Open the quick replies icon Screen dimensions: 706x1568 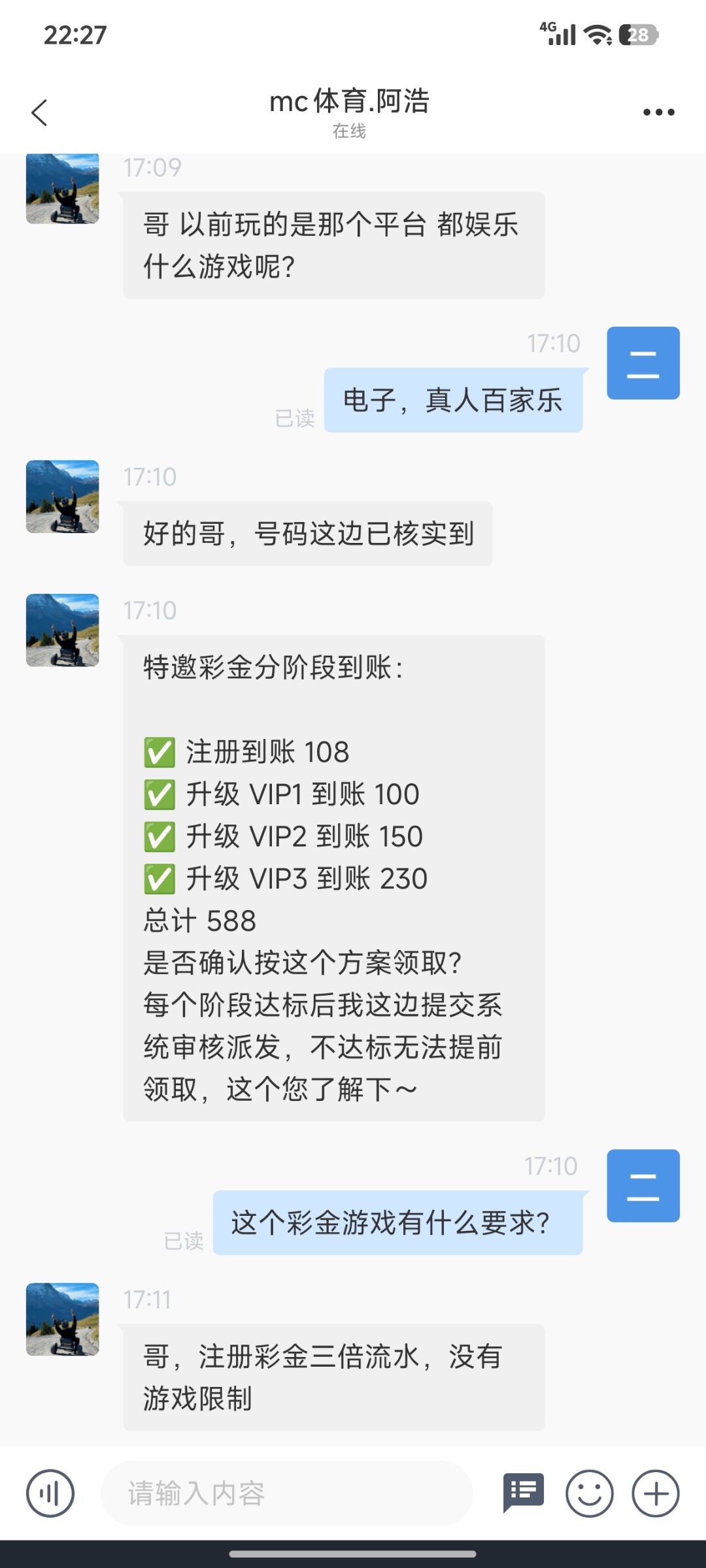click(523, 1493)
